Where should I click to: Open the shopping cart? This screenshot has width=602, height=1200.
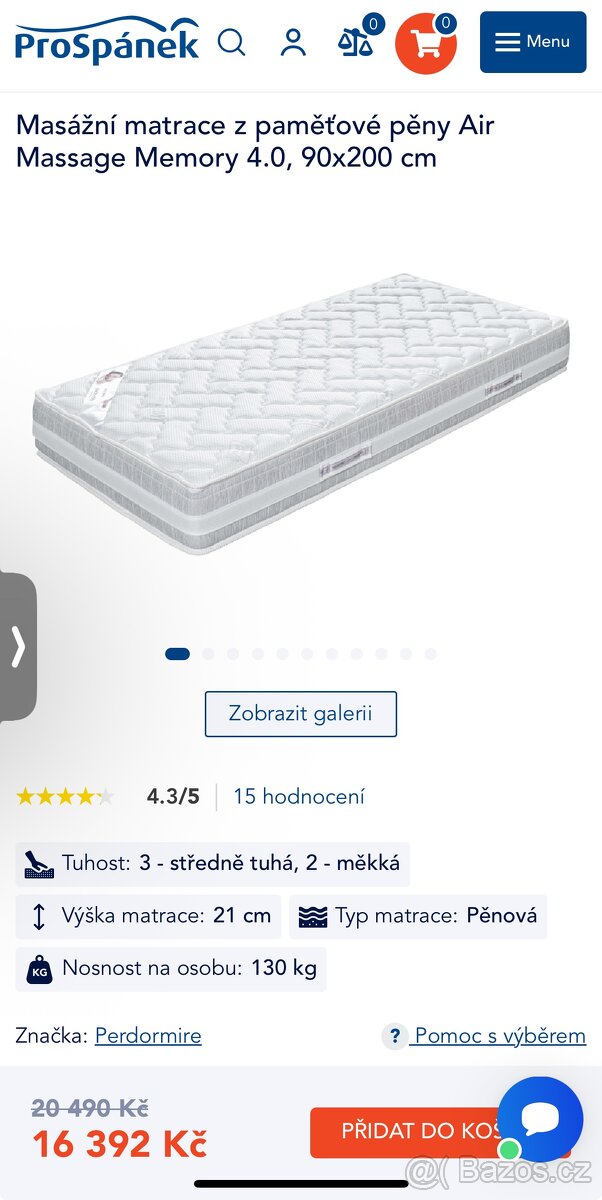coord(426,43)
